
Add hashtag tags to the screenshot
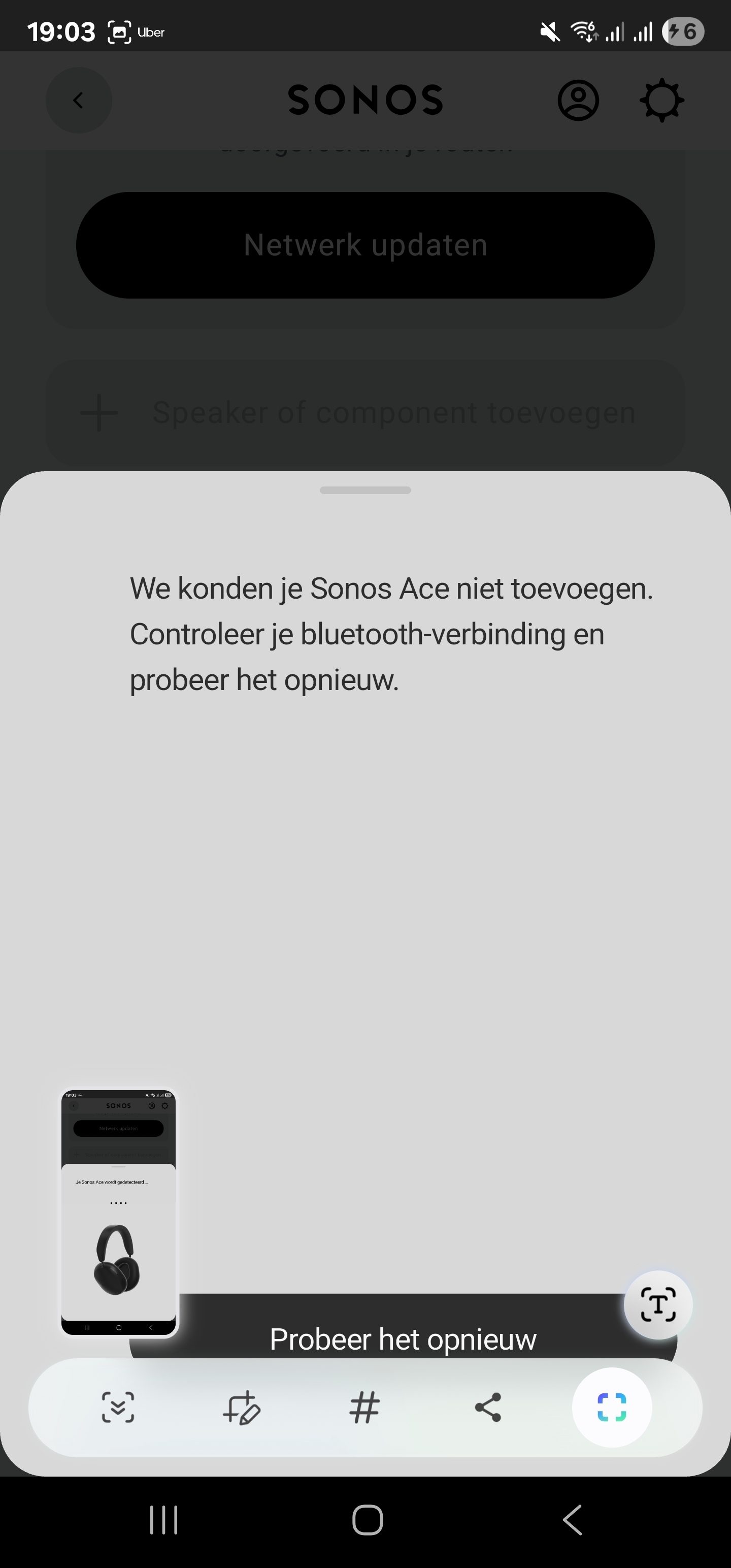(364, 1408)
